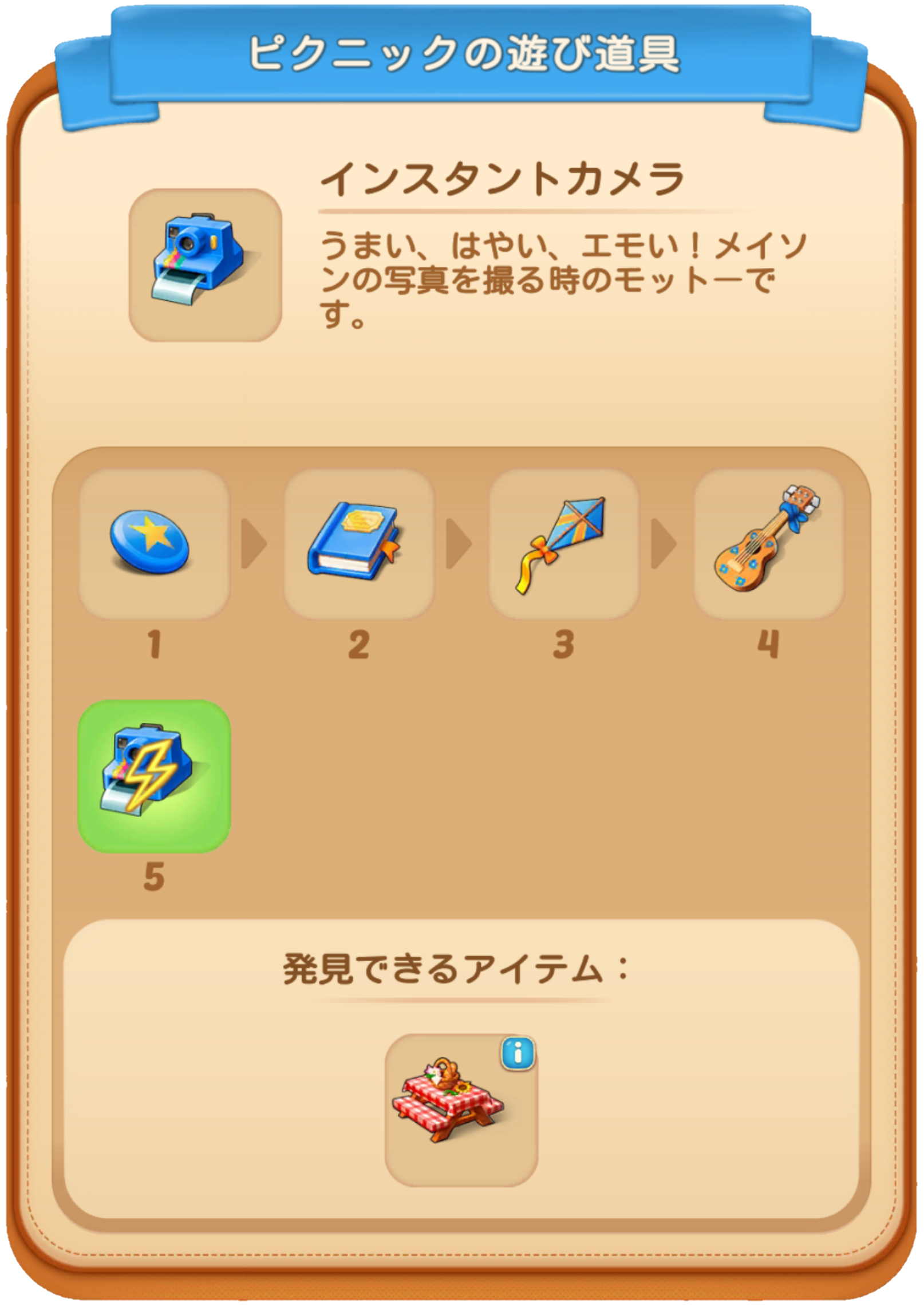The image size is (924, 1307).
Task: Select the level 1 frisbee item
Action: click(x=153, y=544)
